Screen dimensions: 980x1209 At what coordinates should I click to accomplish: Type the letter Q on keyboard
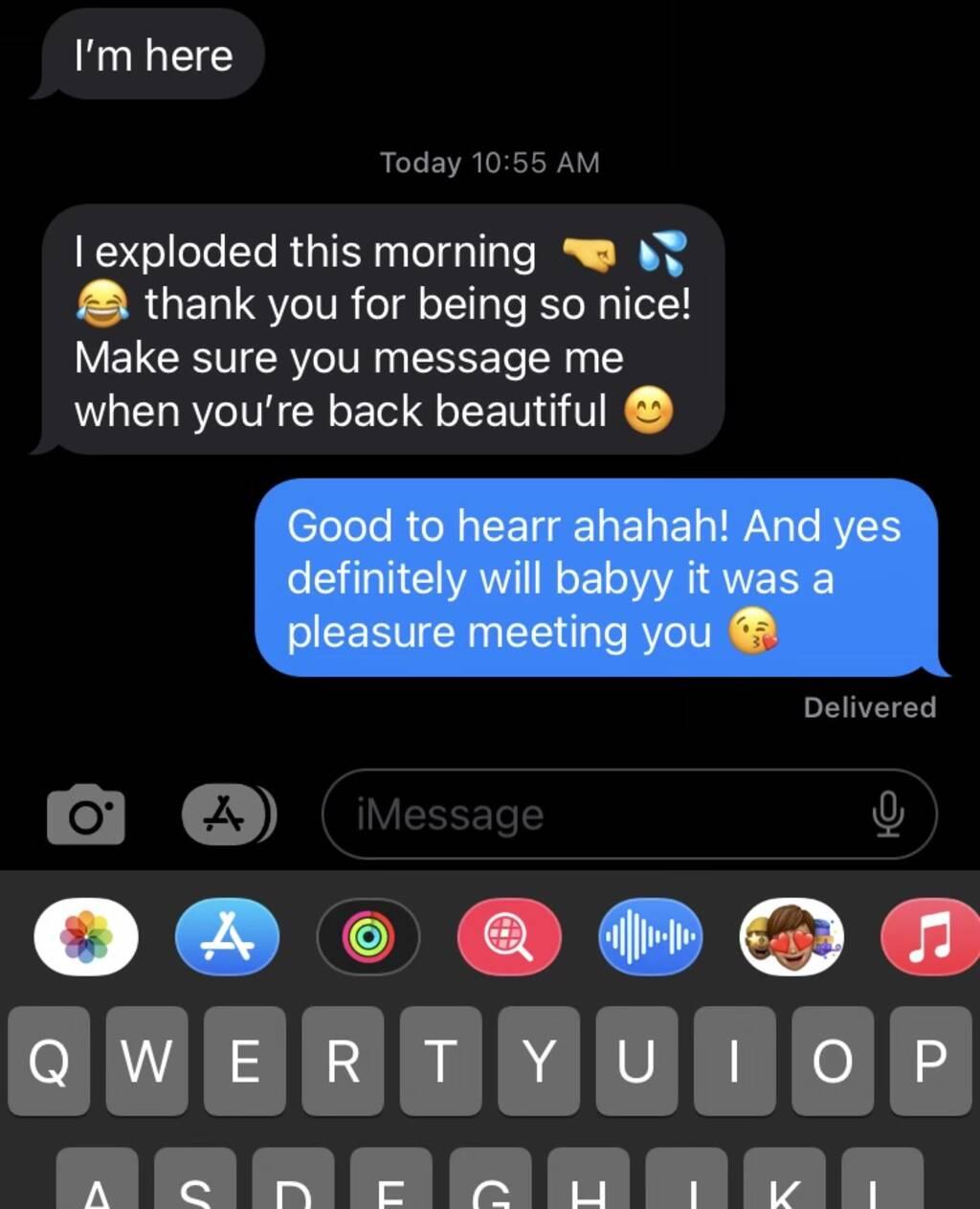click(49, 1061)
